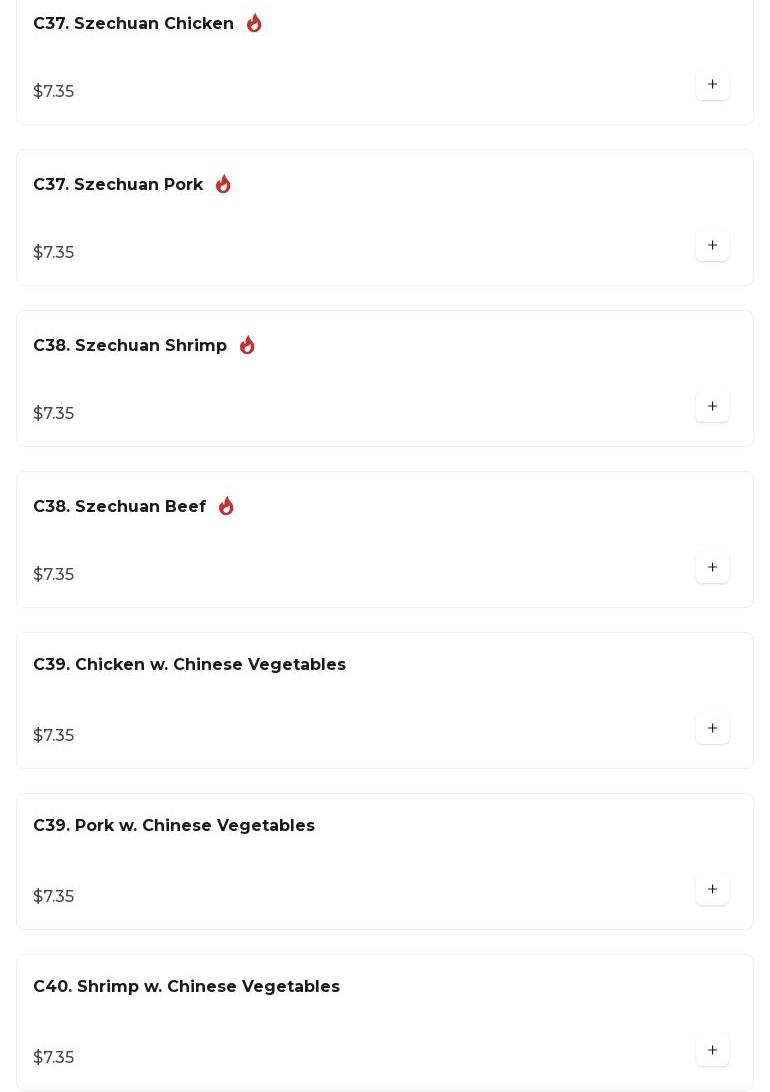Add C37. Szechuan Chicken to the order
The image size is (770, 1092).
click(712, 85)
